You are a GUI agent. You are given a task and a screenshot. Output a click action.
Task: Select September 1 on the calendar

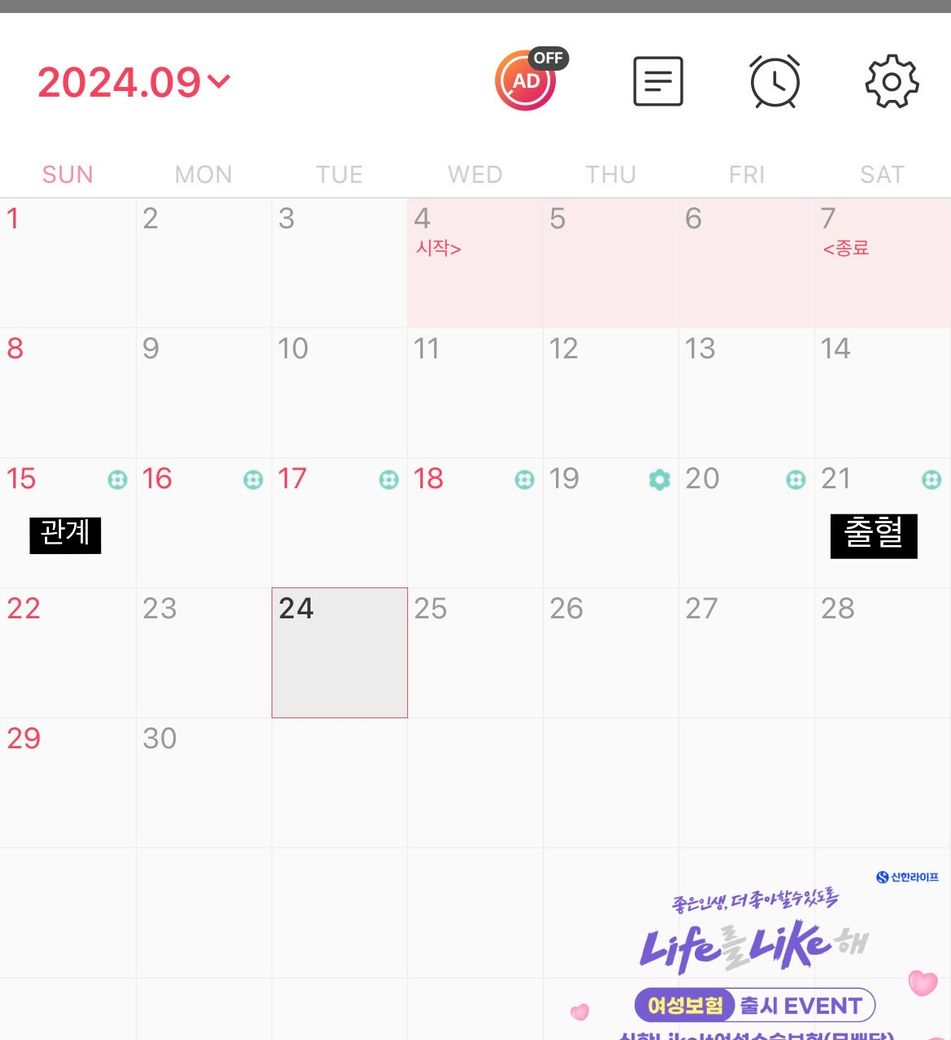tap(68, 262)
